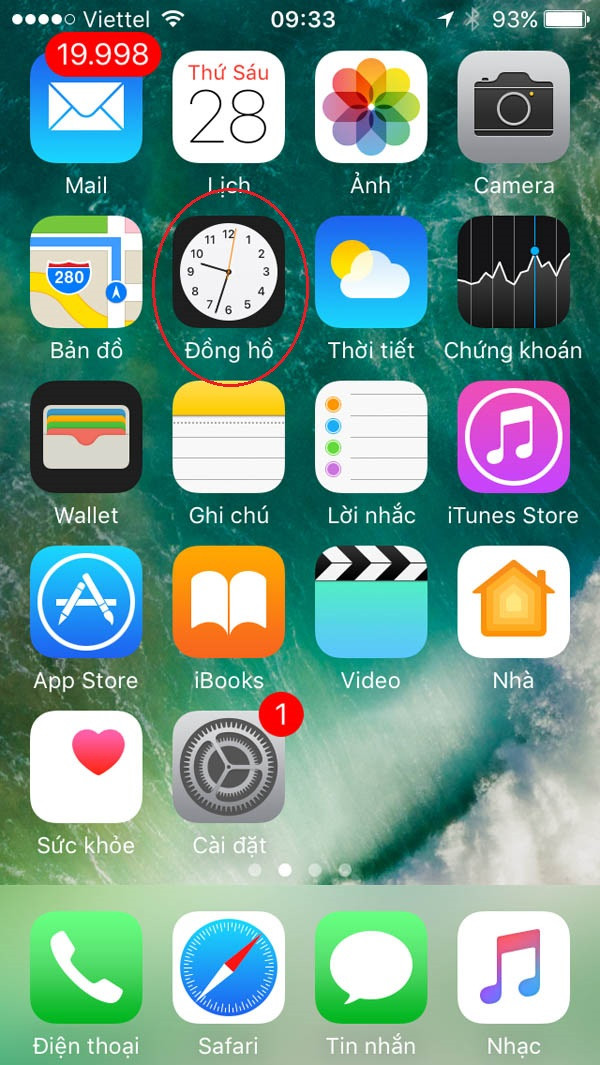Open the Nhà home app

click(514, 602)
